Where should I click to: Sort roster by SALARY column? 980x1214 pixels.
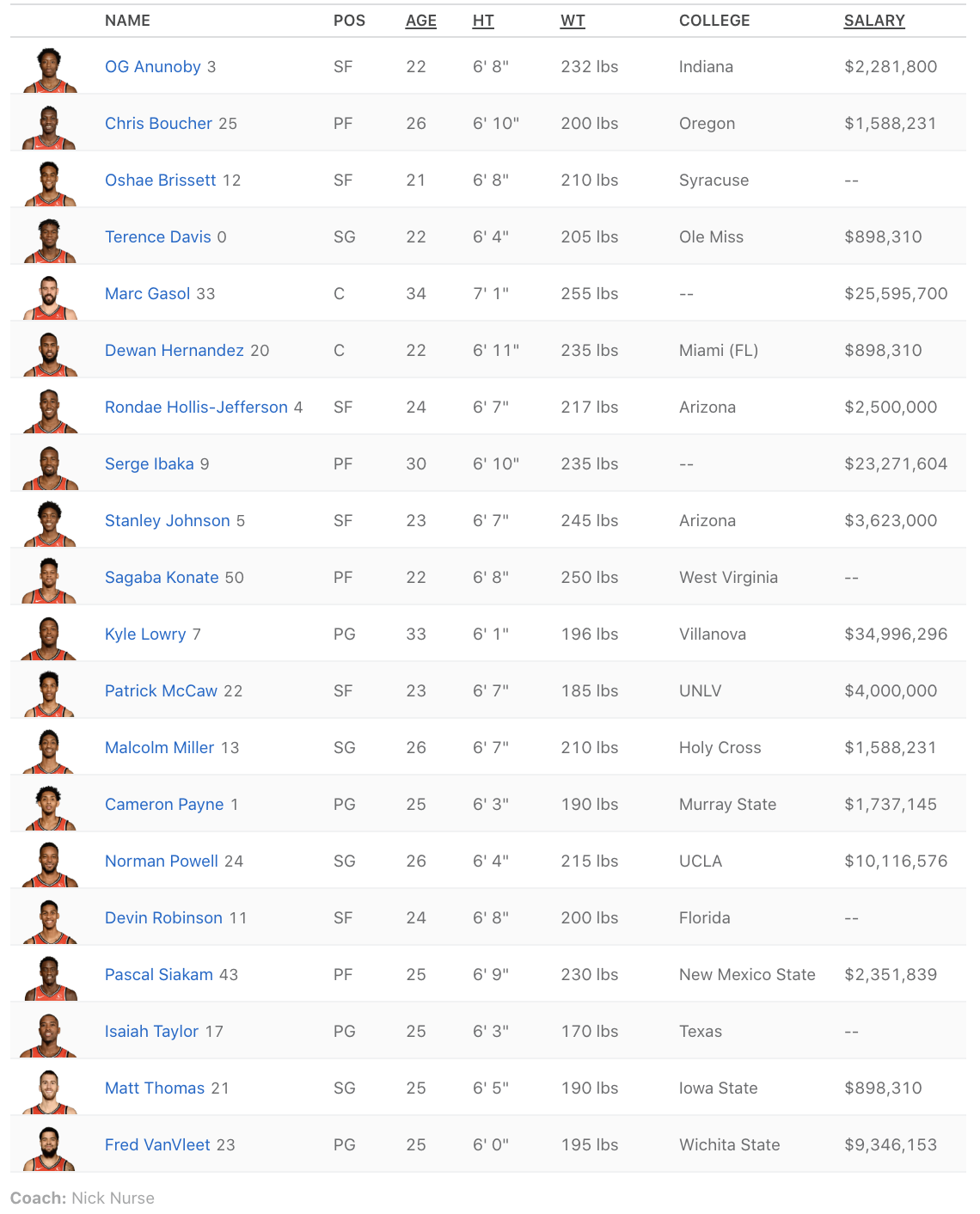tap(873, 21)
